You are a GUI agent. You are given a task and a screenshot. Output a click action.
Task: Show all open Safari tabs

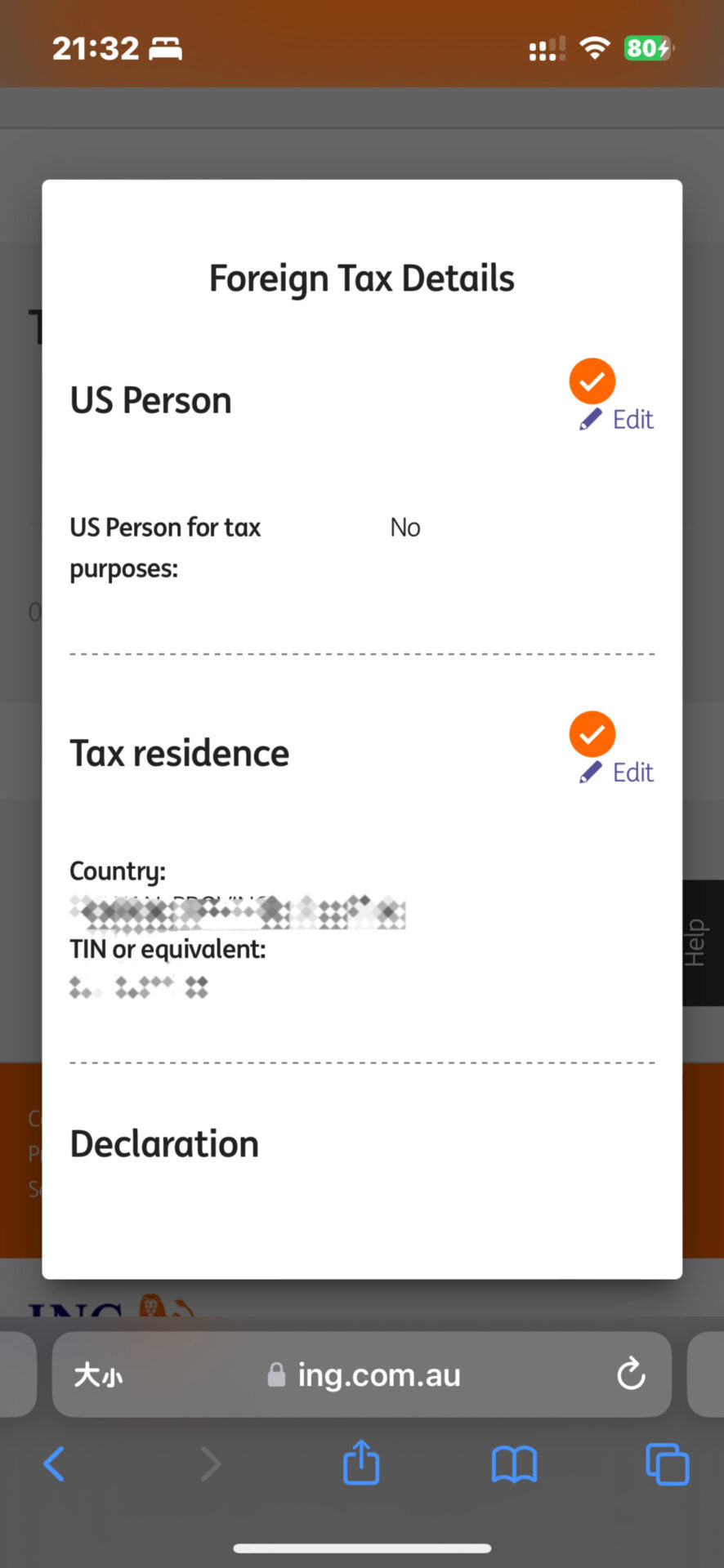pos(667,1463)
